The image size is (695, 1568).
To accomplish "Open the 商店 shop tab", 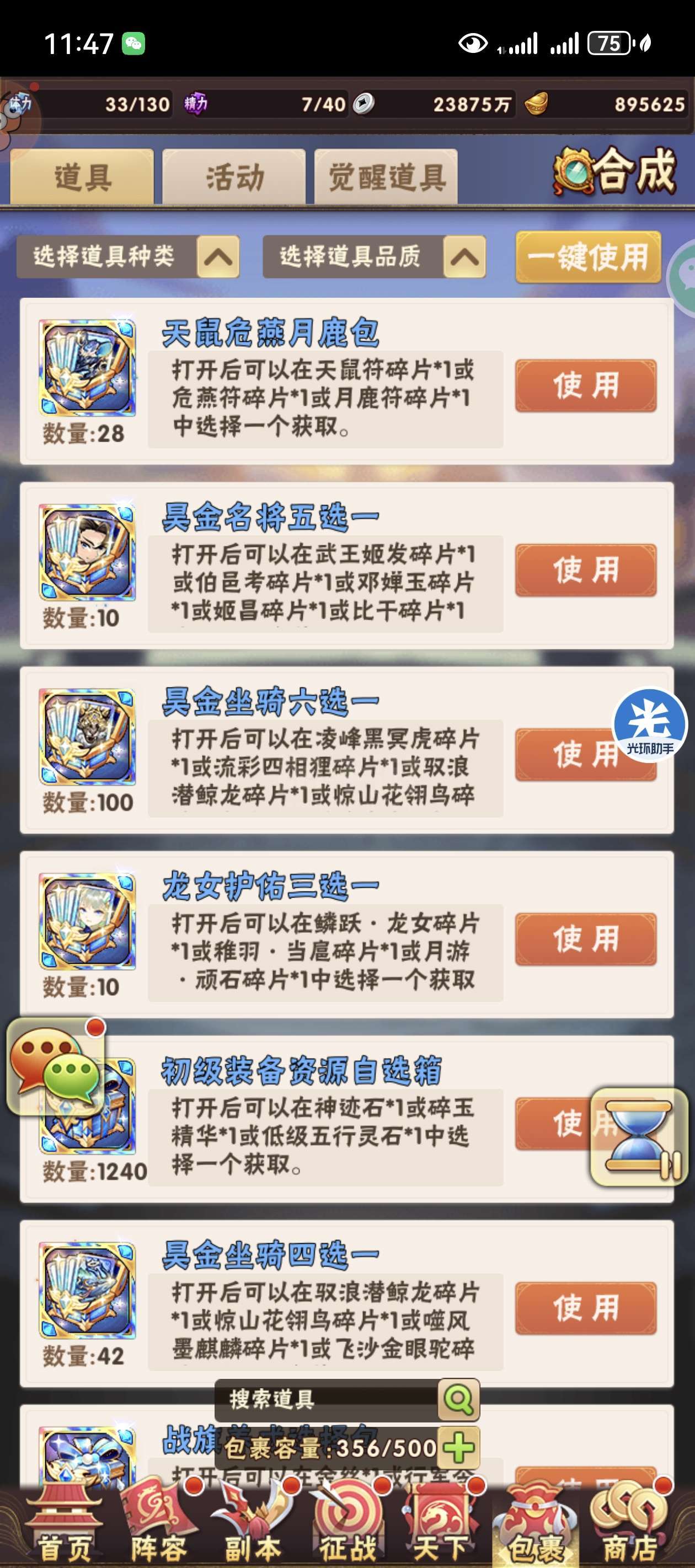I will coord(630,1524).
